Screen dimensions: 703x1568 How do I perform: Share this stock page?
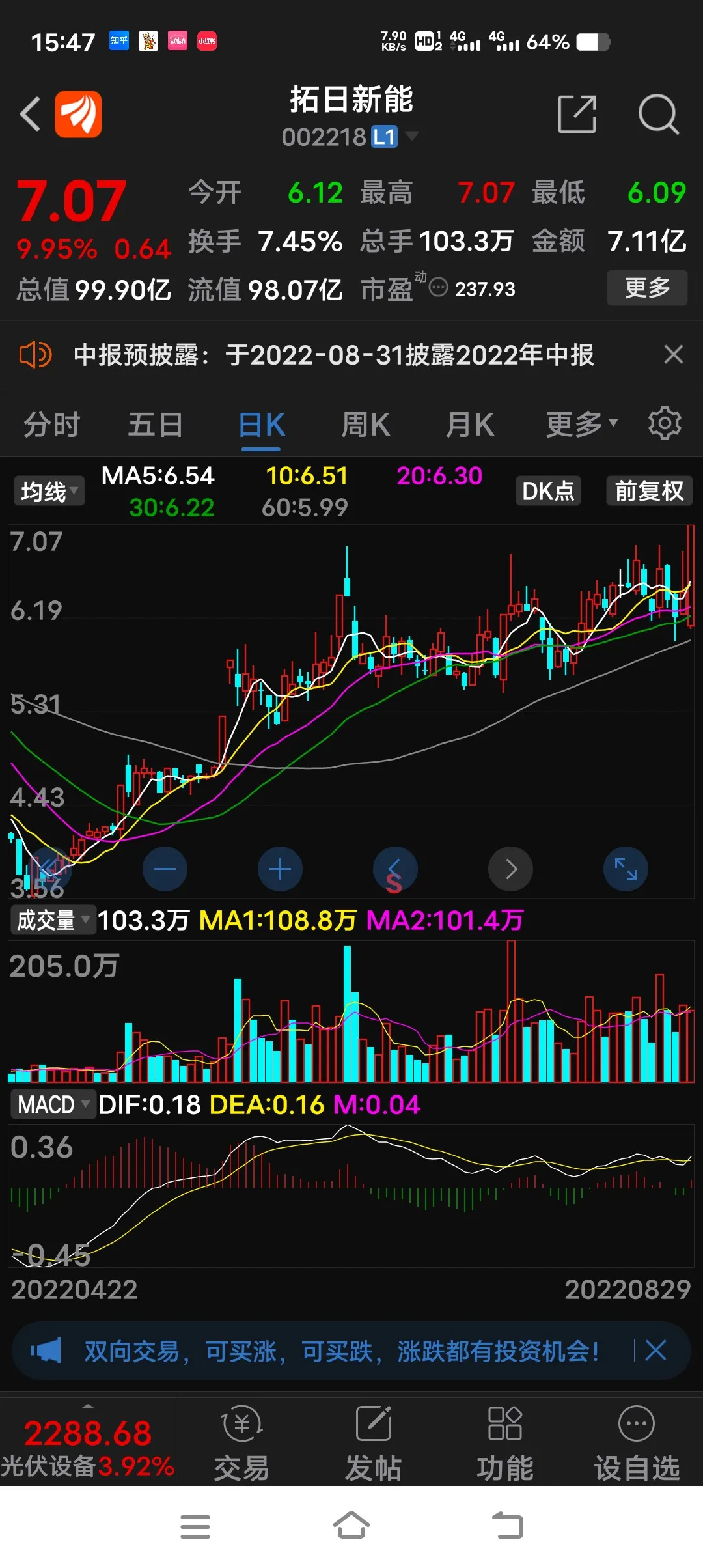577,115
